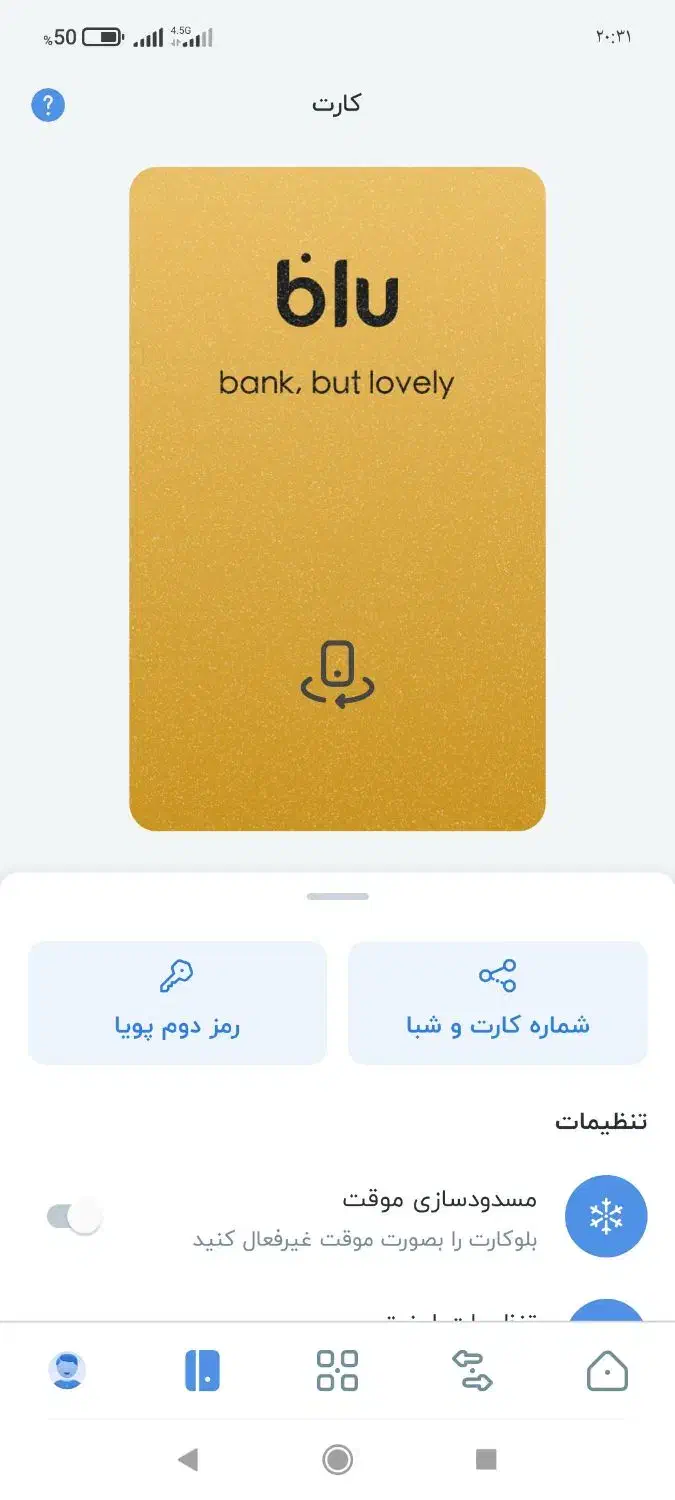Flip the gold blu card
Screen dimensions: 675x1500
(338, 674)
